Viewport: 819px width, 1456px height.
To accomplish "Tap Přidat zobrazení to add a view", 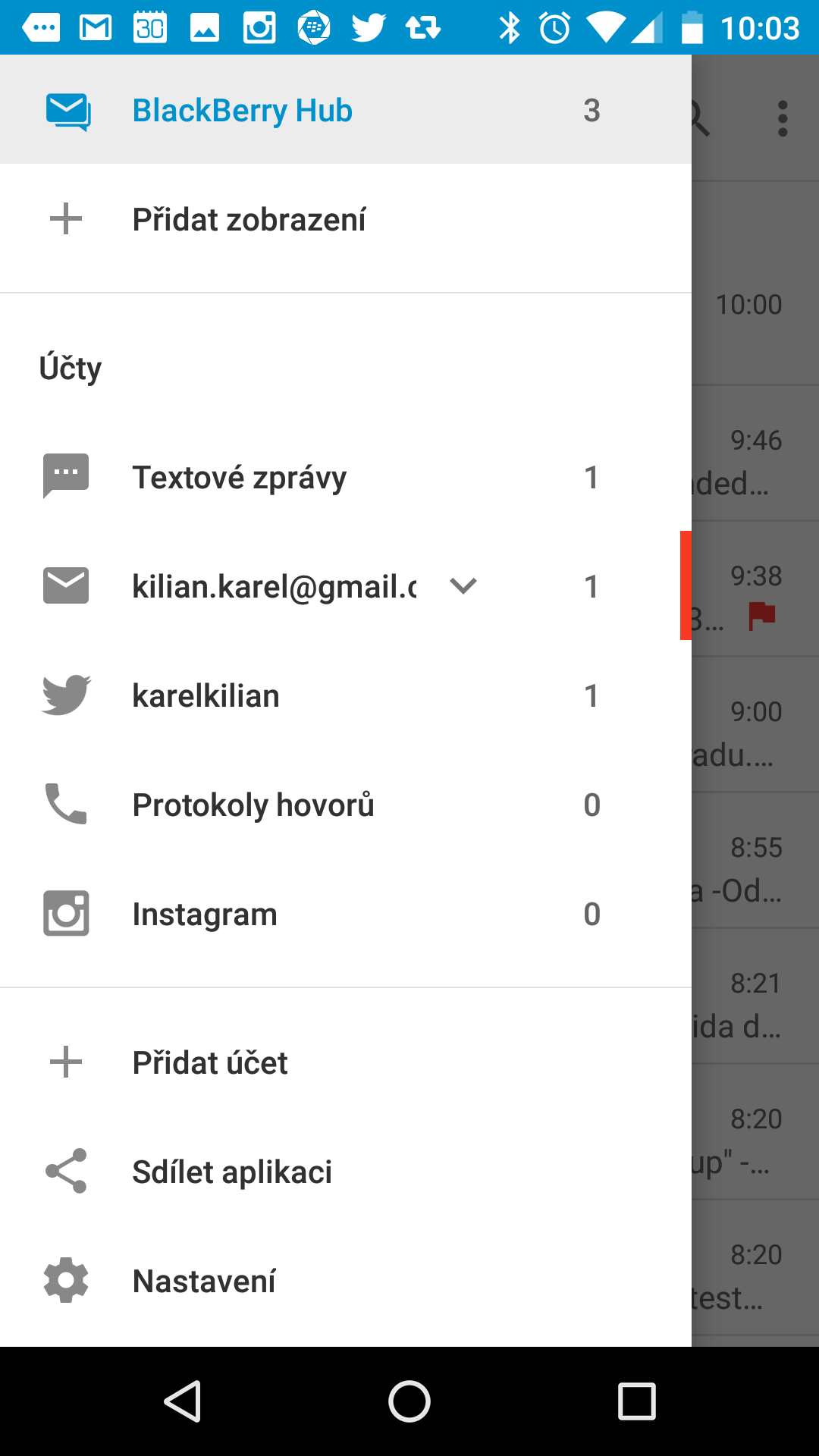I will tap(346, 219).
